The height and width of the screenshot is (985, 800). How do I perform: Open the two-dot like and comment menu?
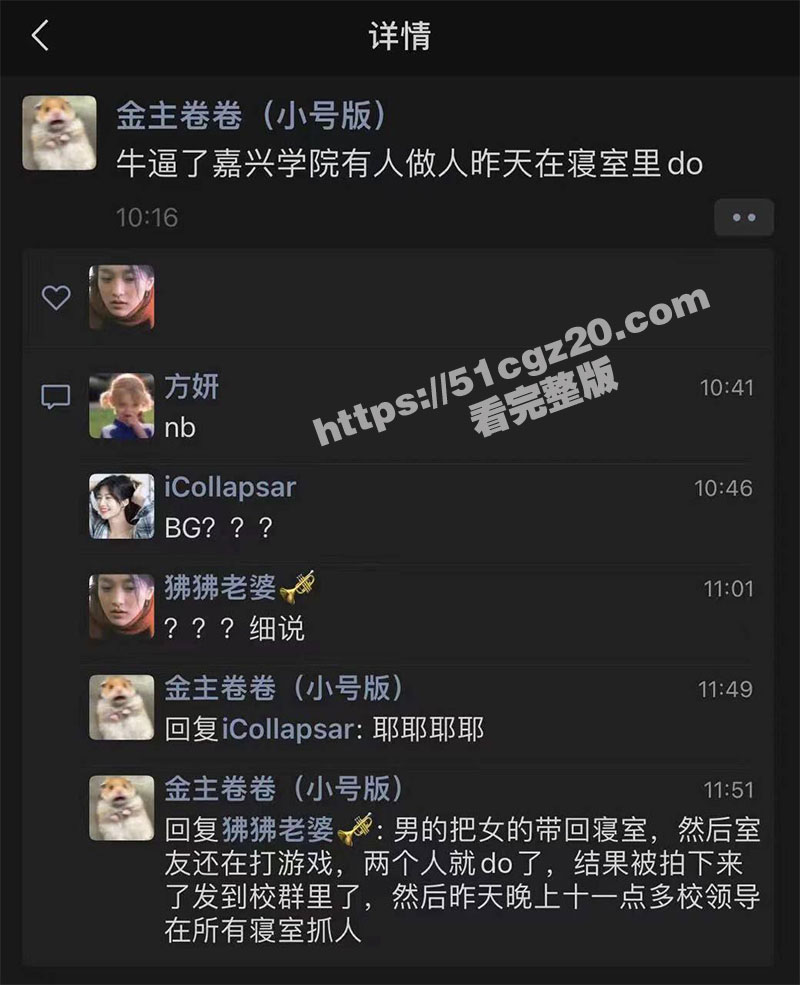click(x=744, y=217)
